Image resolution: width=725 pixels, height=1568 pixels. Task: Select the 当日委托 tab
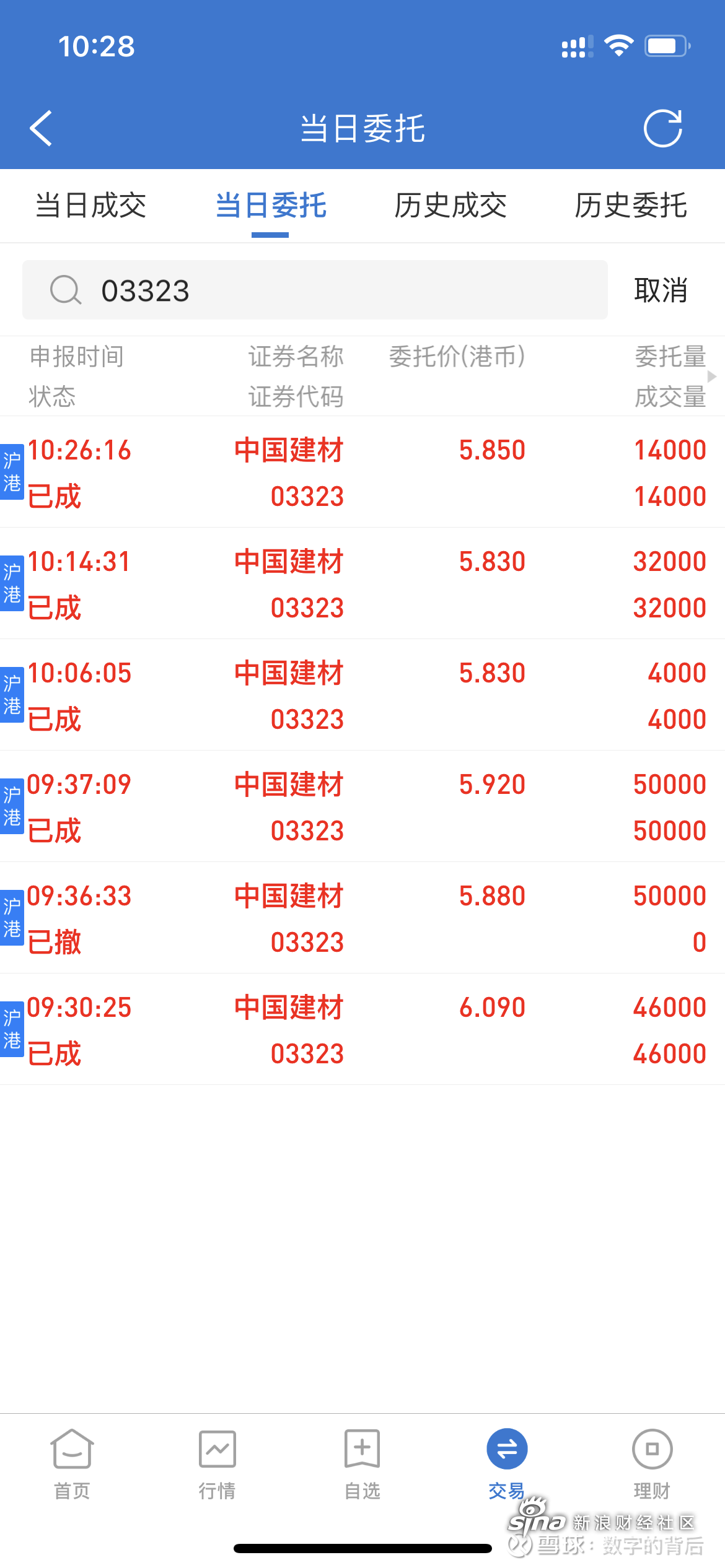pyautogui.click(x=271, y=206)
